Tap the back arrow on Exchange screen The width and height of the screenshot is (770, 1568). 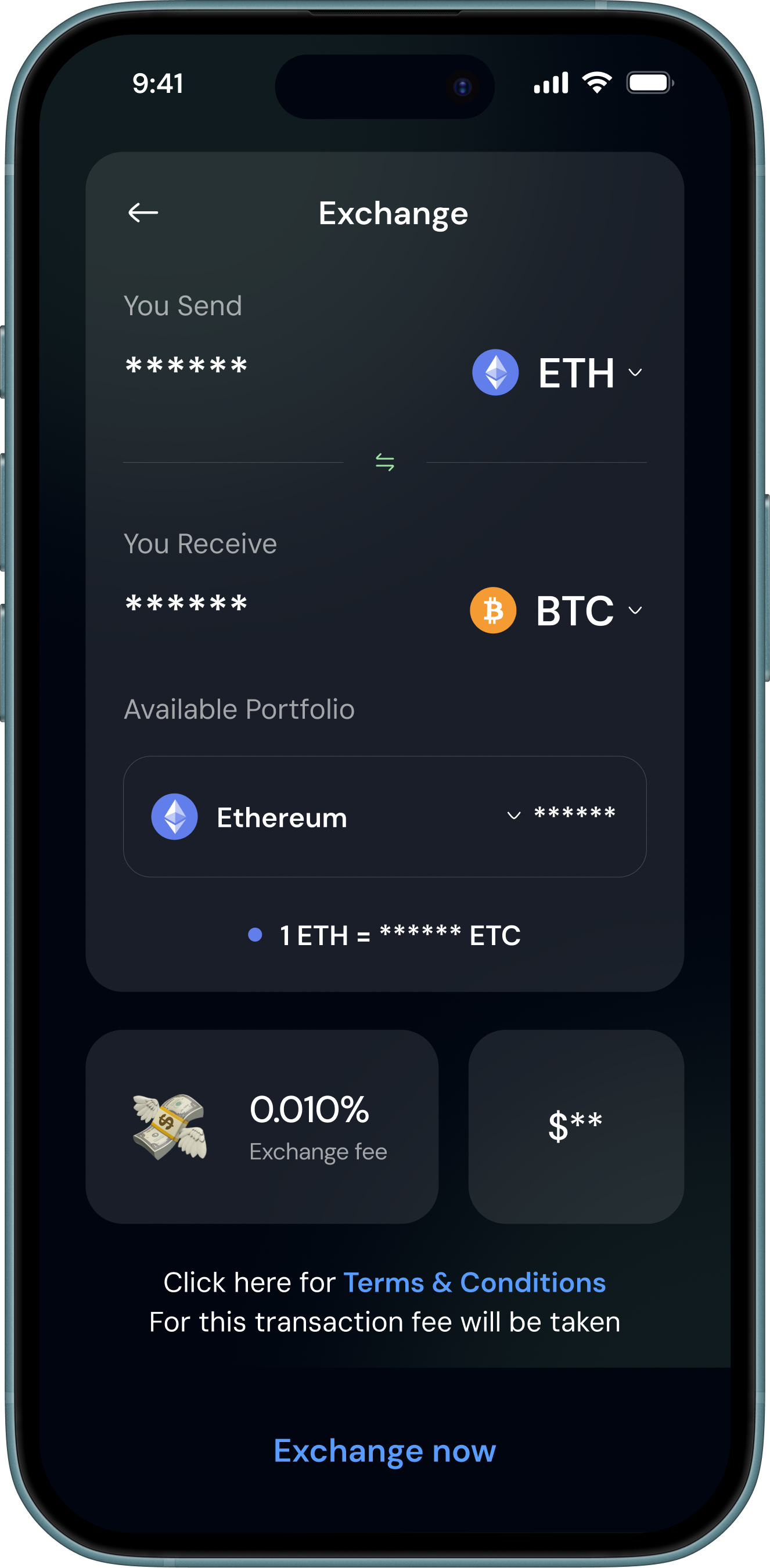(143, 212)
